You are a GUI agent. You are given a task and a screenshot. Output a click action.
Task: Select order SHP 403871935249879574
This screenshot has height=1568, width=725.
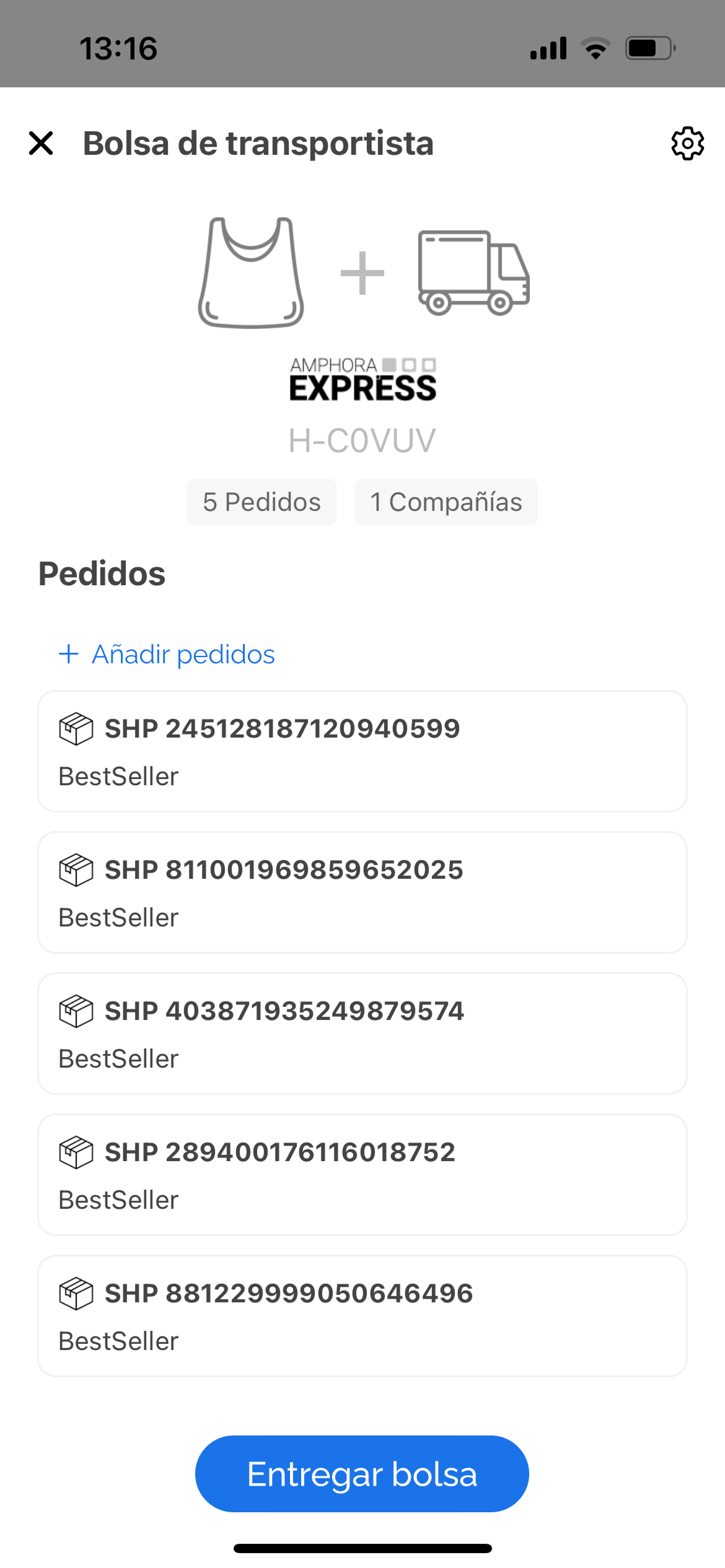click(x=362, y=1034)
